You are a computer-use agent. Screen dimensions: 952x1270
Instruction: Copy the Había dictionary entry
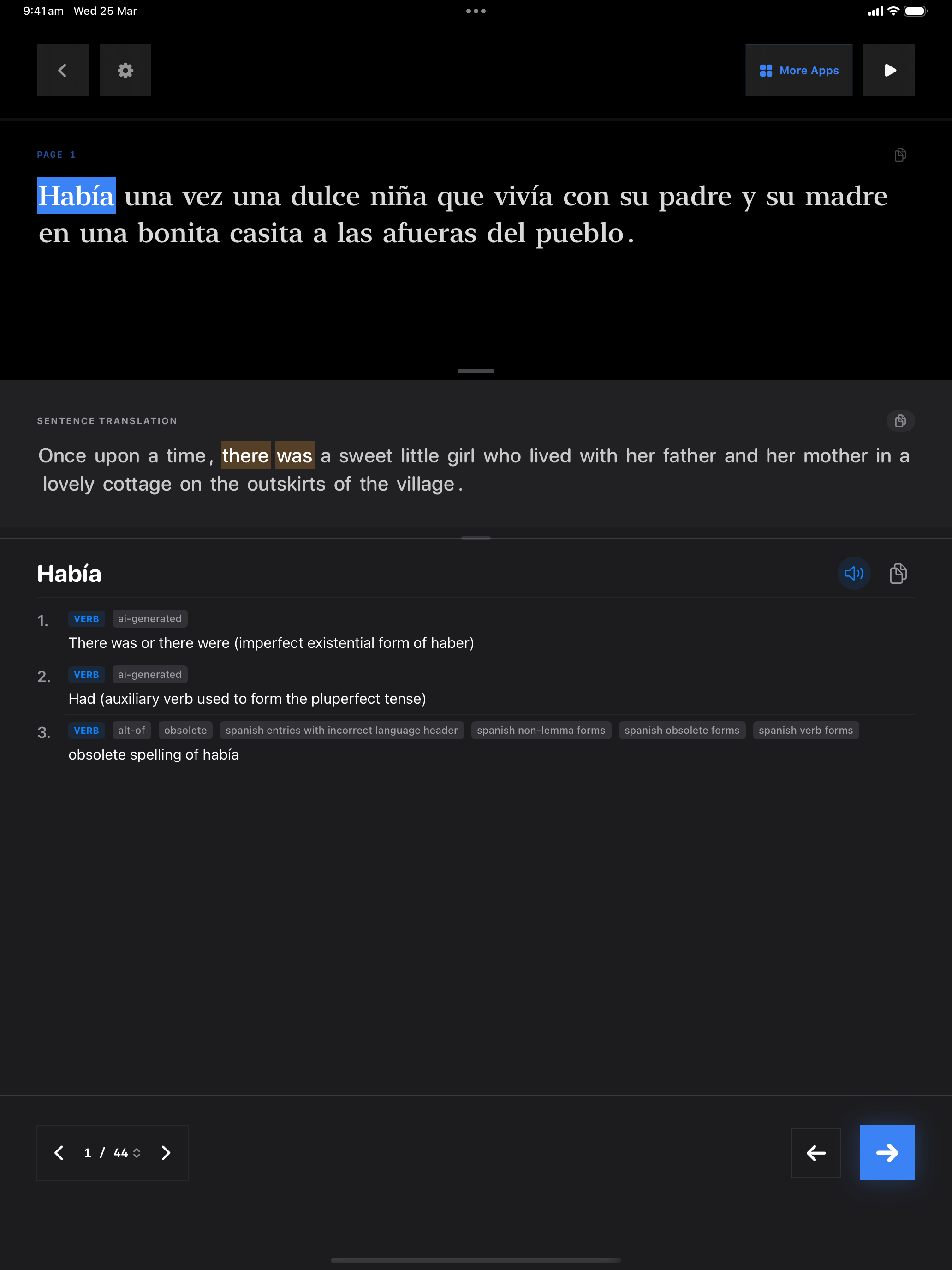(x=898, y=573)
